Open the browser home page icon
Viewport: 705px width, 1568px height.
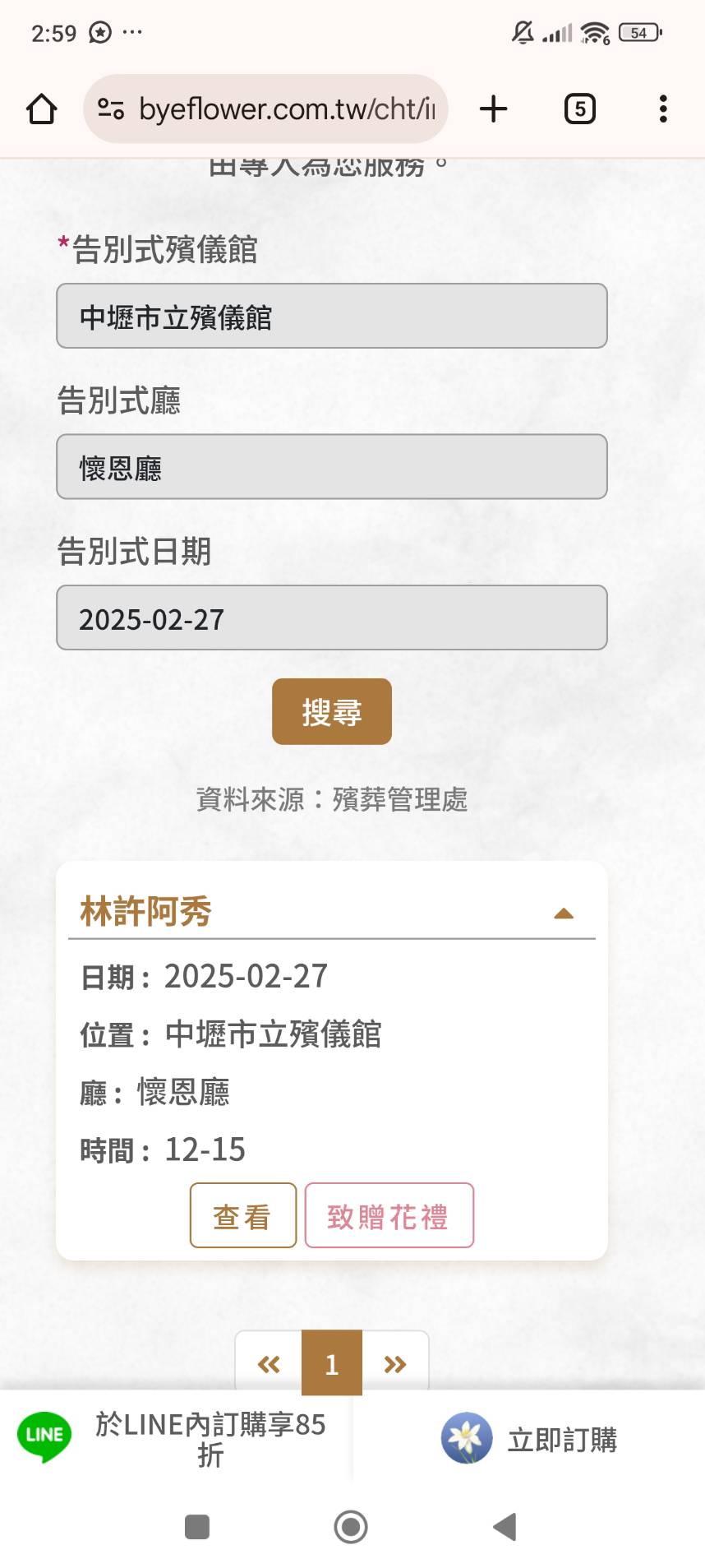(x=42, y=109)
